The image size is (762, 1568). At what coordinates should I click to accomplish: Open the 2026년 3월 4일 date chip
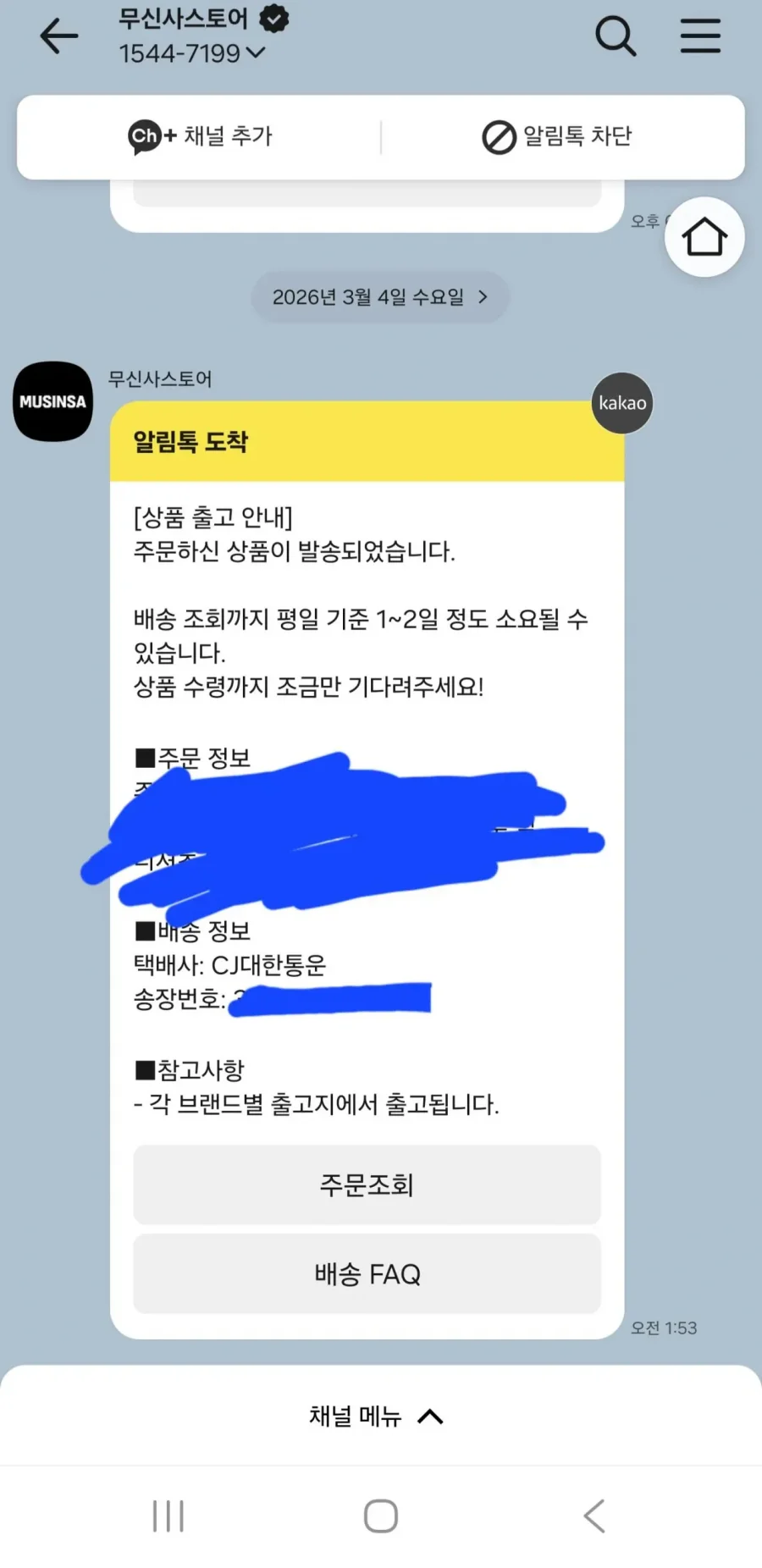[379, 297]
